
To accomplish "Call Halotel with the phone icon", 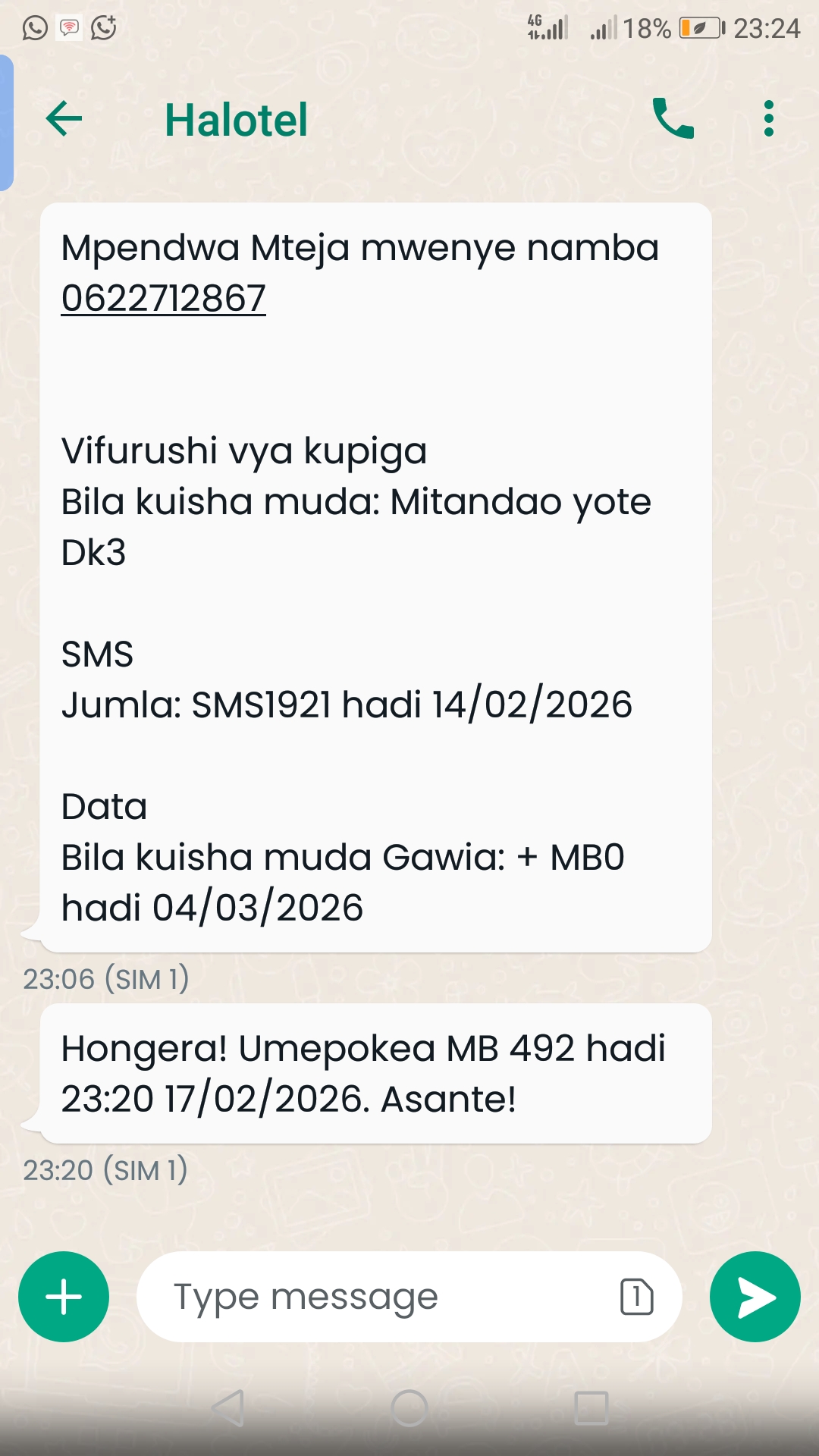I will pyautogui.click(x=673, y=119).
